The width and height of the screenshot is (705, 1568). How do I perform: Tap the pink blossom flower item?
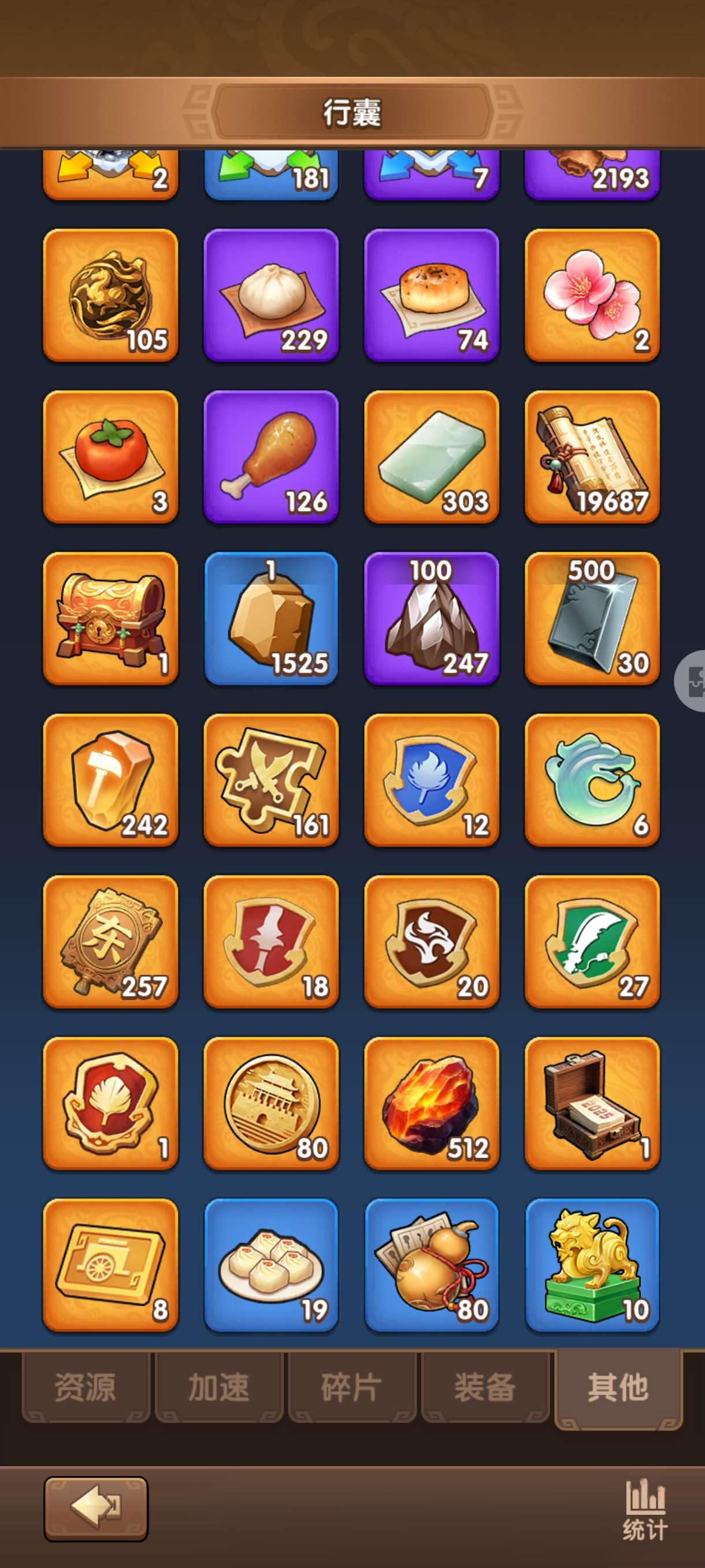tap(592, 295)
